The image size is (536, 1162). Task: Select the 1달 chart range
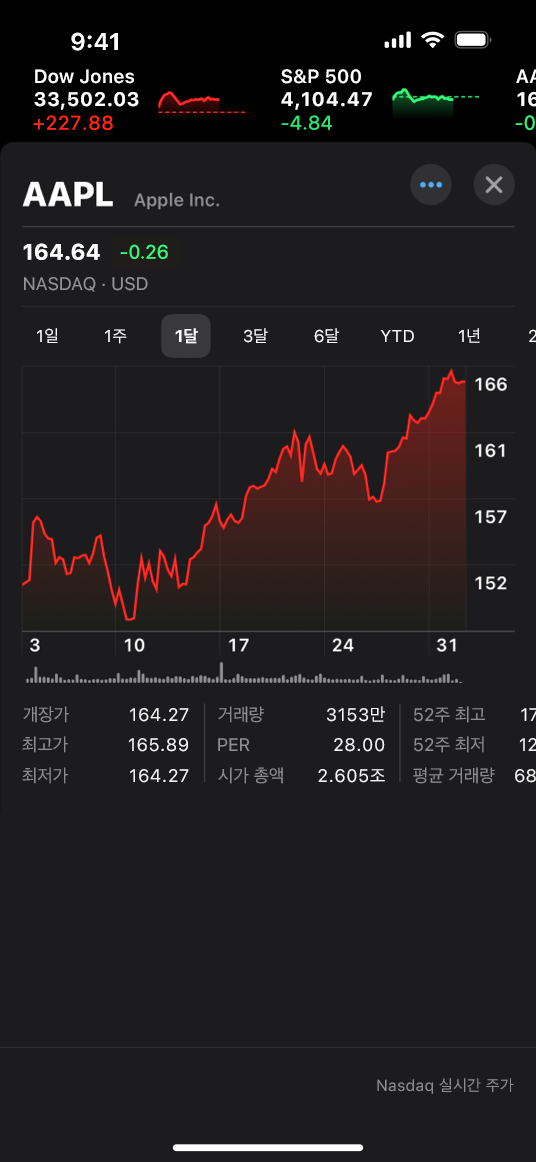click(x=186, y=336)
